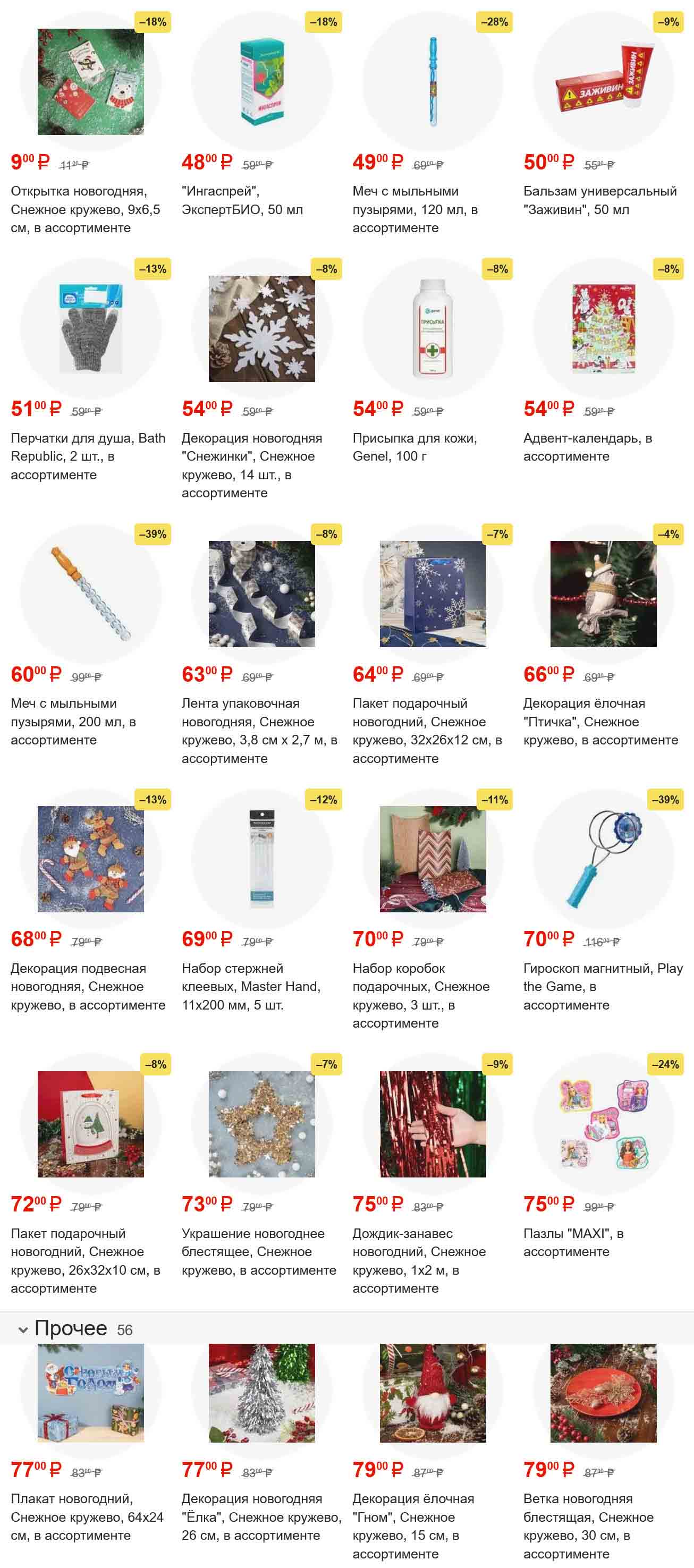Open Bath Republic shower gloves
694x1568 pixels.
[91, 329]
